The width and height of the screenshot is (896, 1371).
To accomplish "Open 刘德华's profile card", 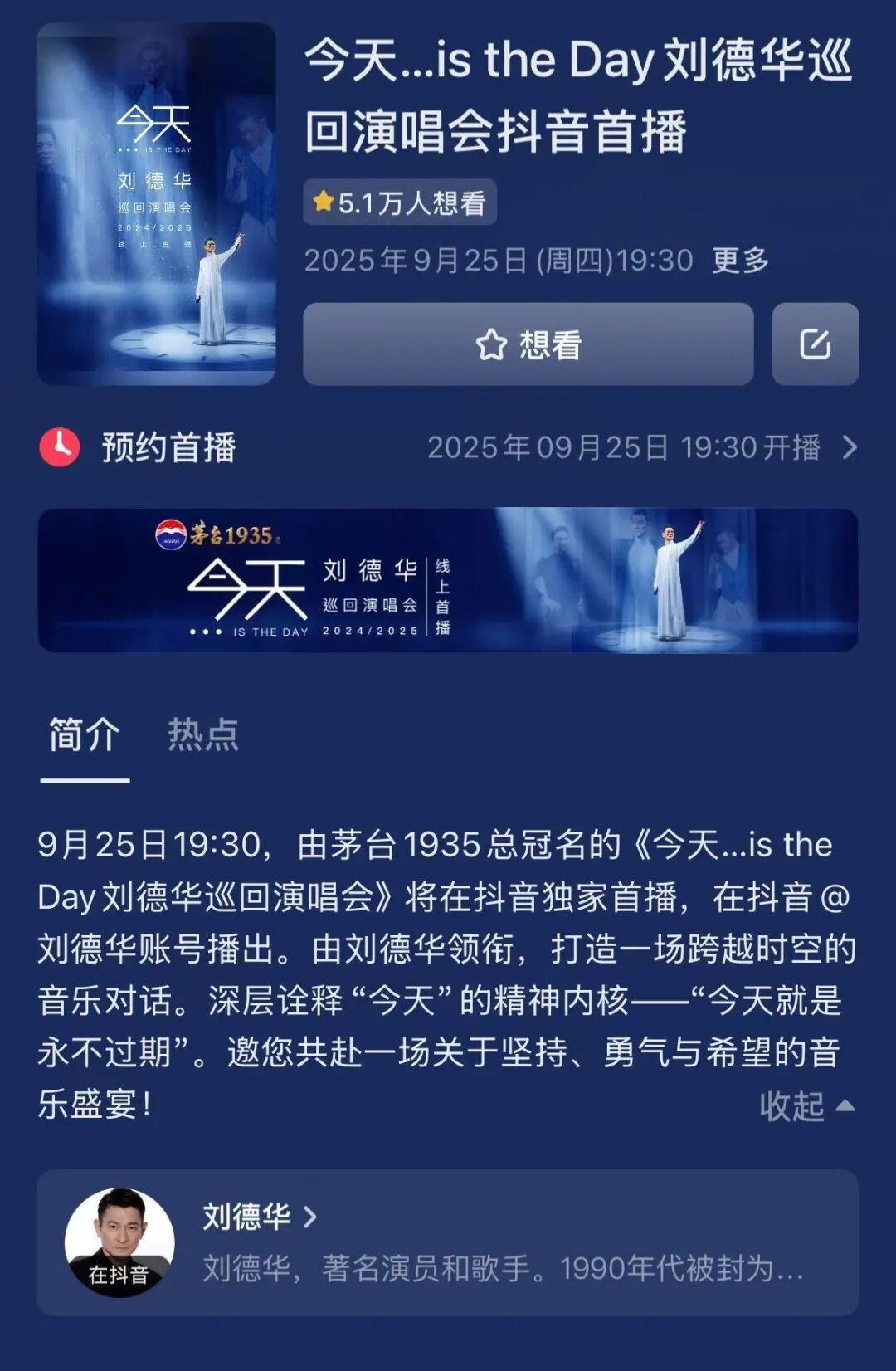I will (448, 1242).
